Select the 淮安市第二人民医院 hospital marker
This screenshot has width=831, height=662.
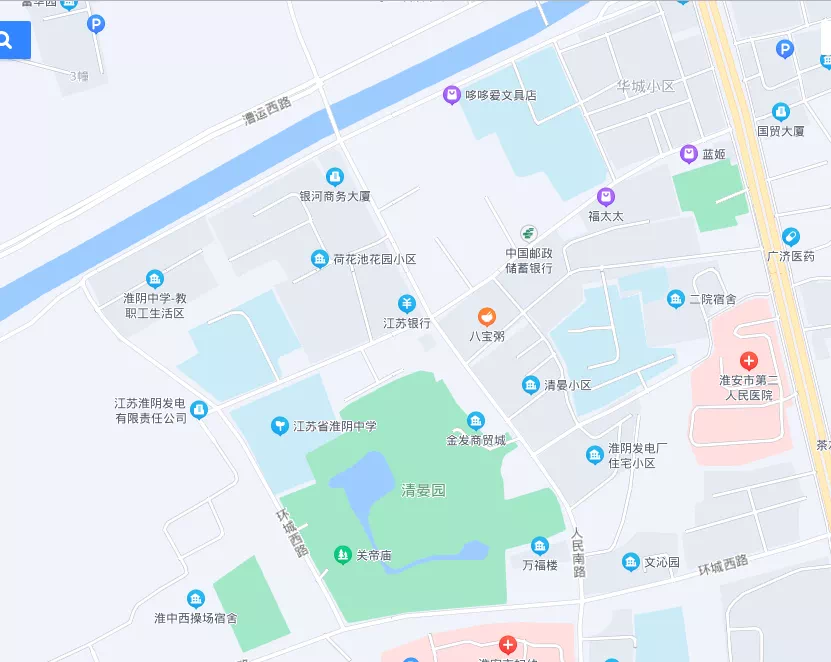click(x=748, y=360)
